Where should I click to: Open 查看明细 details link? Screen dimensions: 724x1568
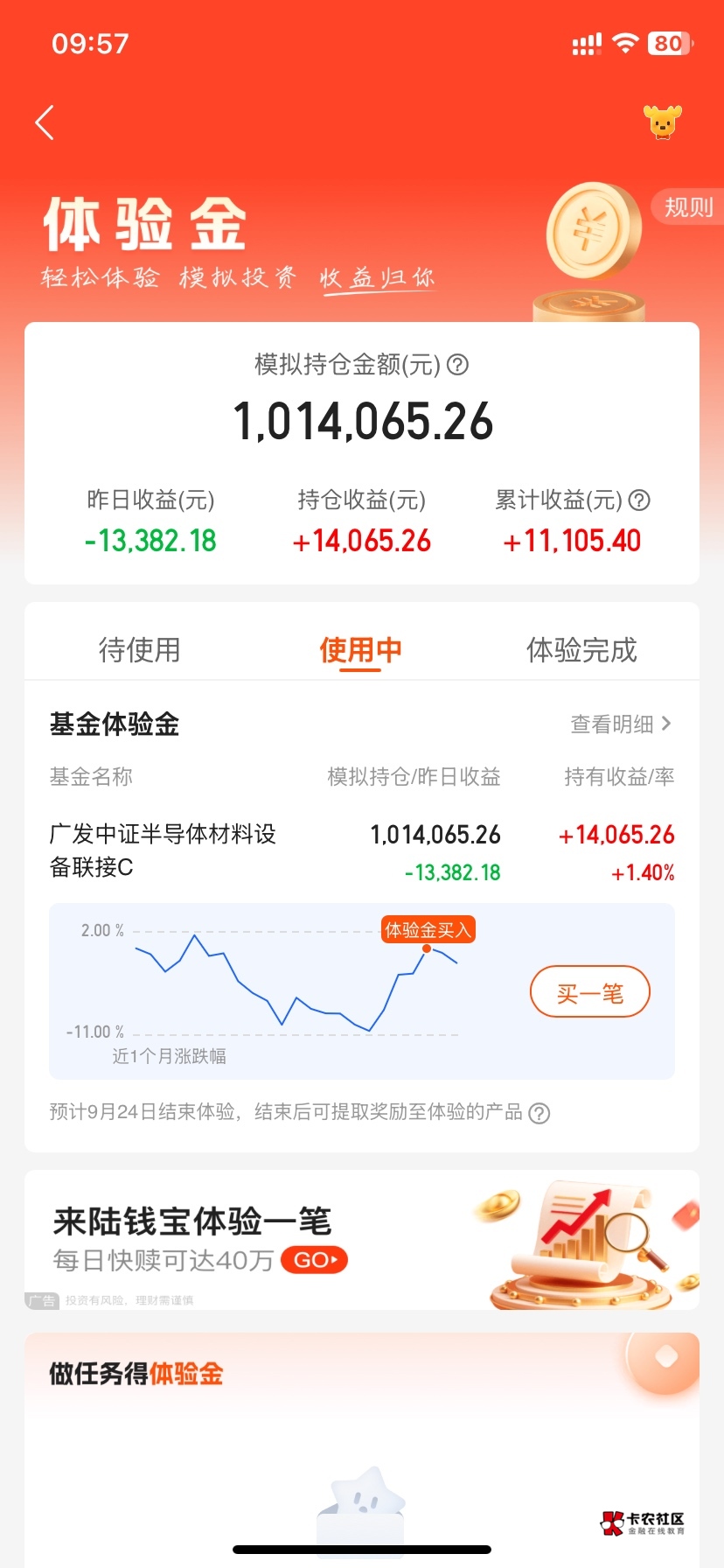pos(621,724)
